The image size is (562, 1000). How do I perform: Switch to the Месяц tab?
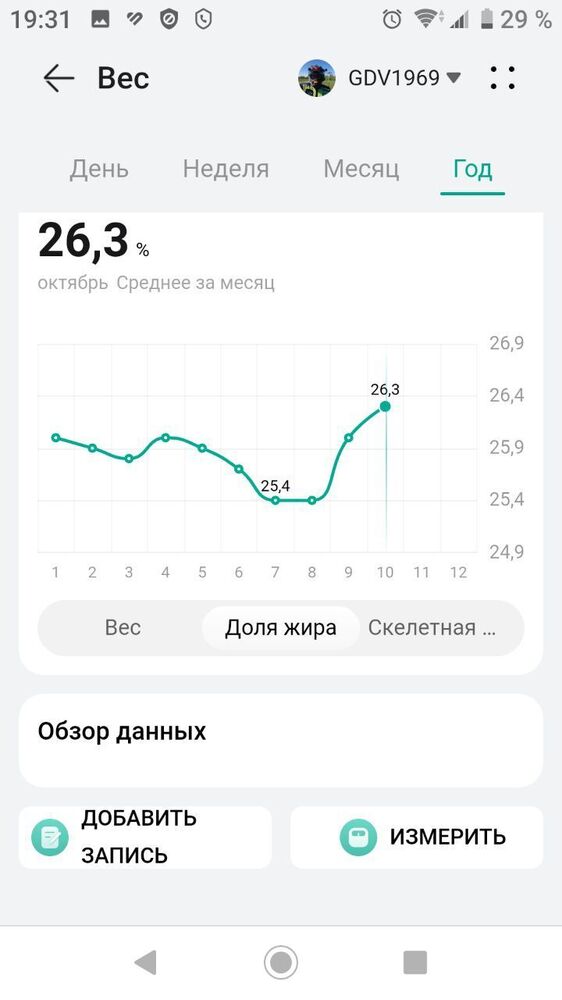(361, 169)
